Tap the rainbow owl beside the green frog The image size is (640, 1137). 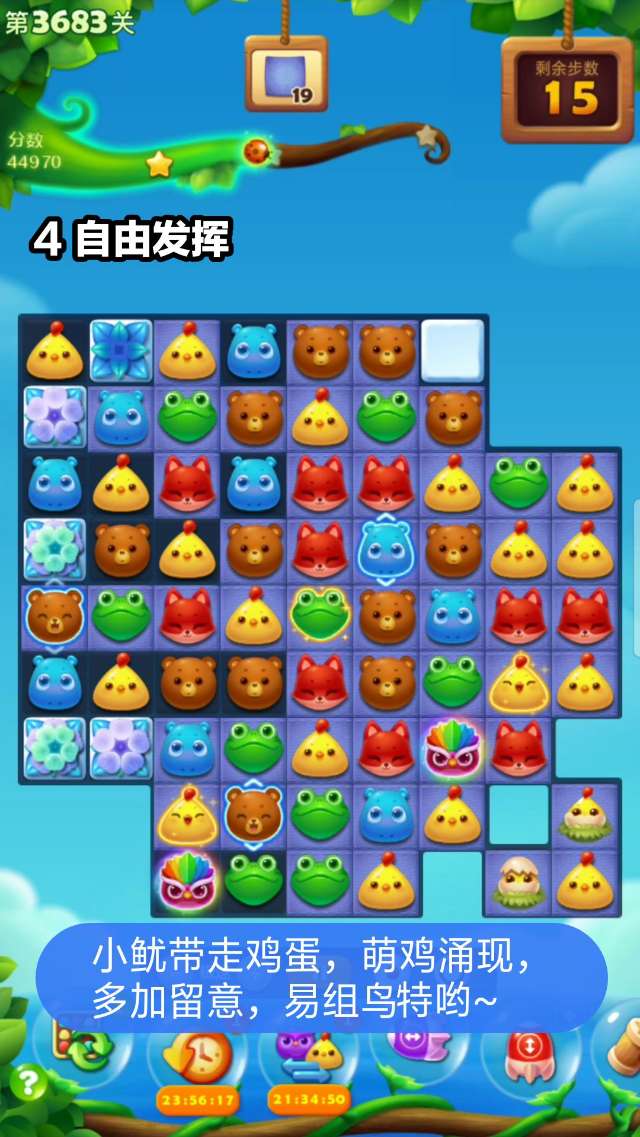click(187, 879)
